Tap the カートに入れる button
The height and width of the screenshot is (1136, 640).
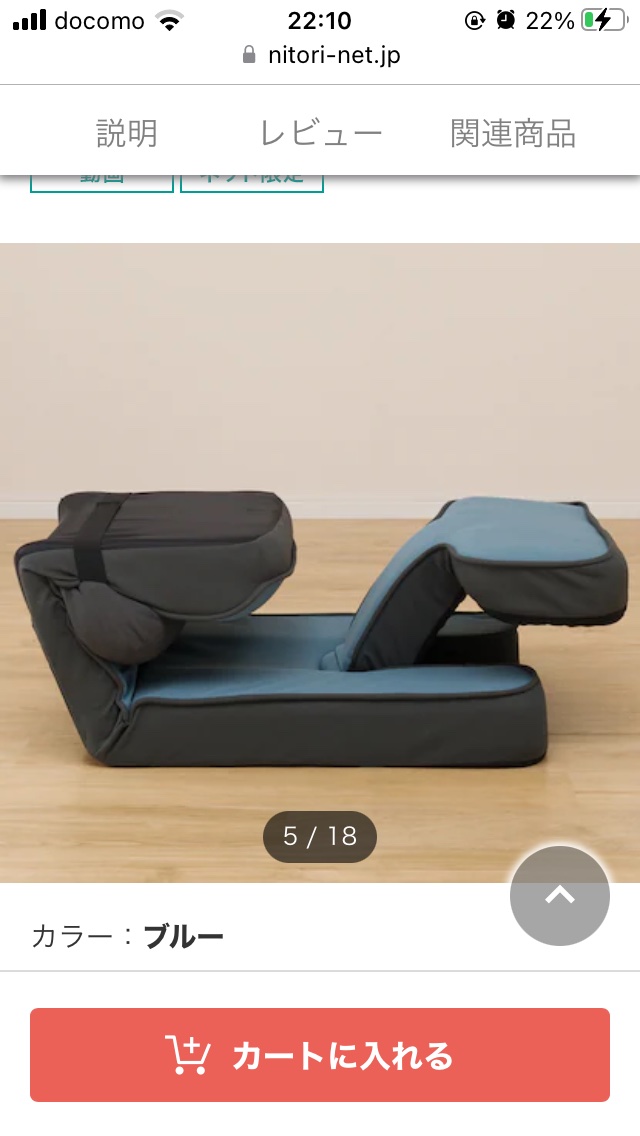[320, 1055]
